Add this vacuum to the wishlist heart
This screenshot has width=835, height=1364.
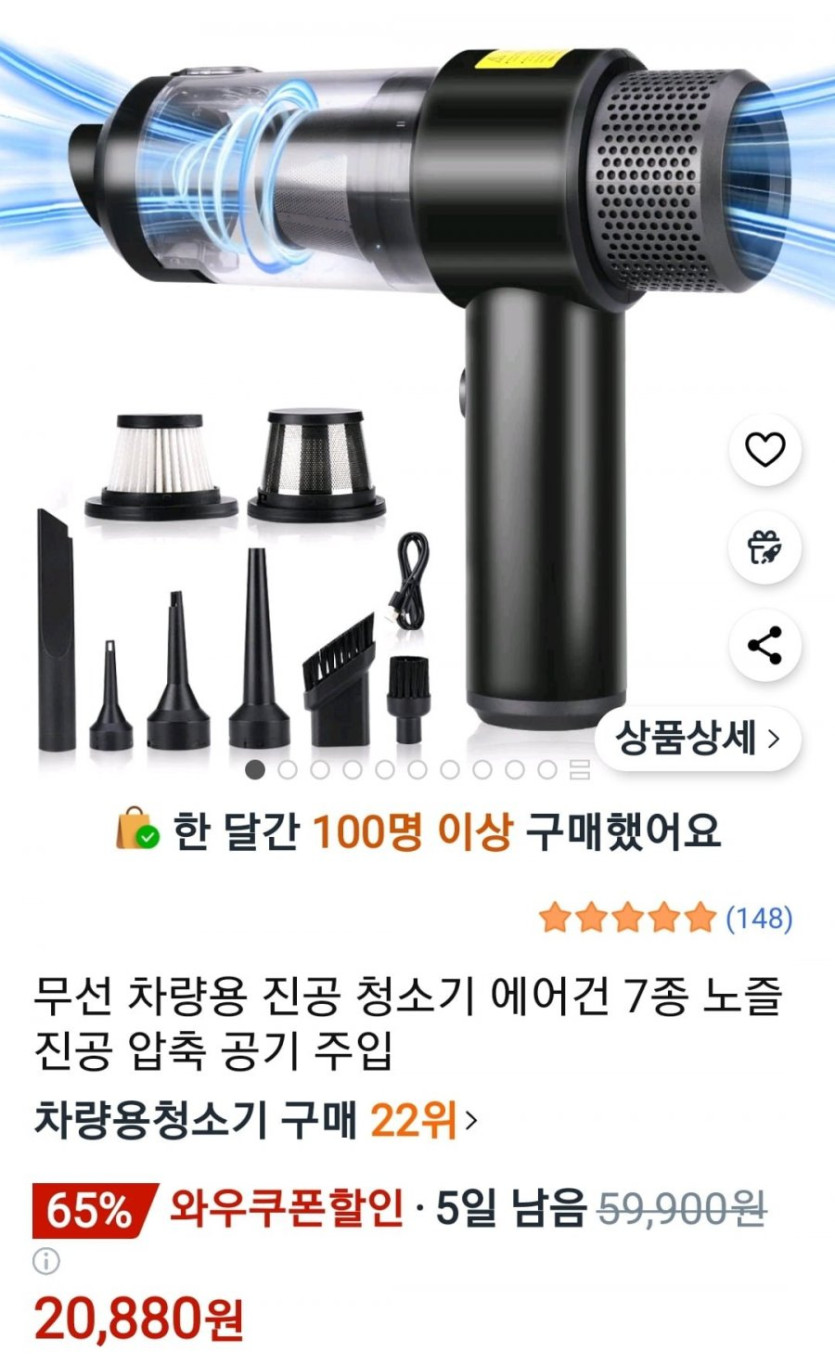pos(766,452)
